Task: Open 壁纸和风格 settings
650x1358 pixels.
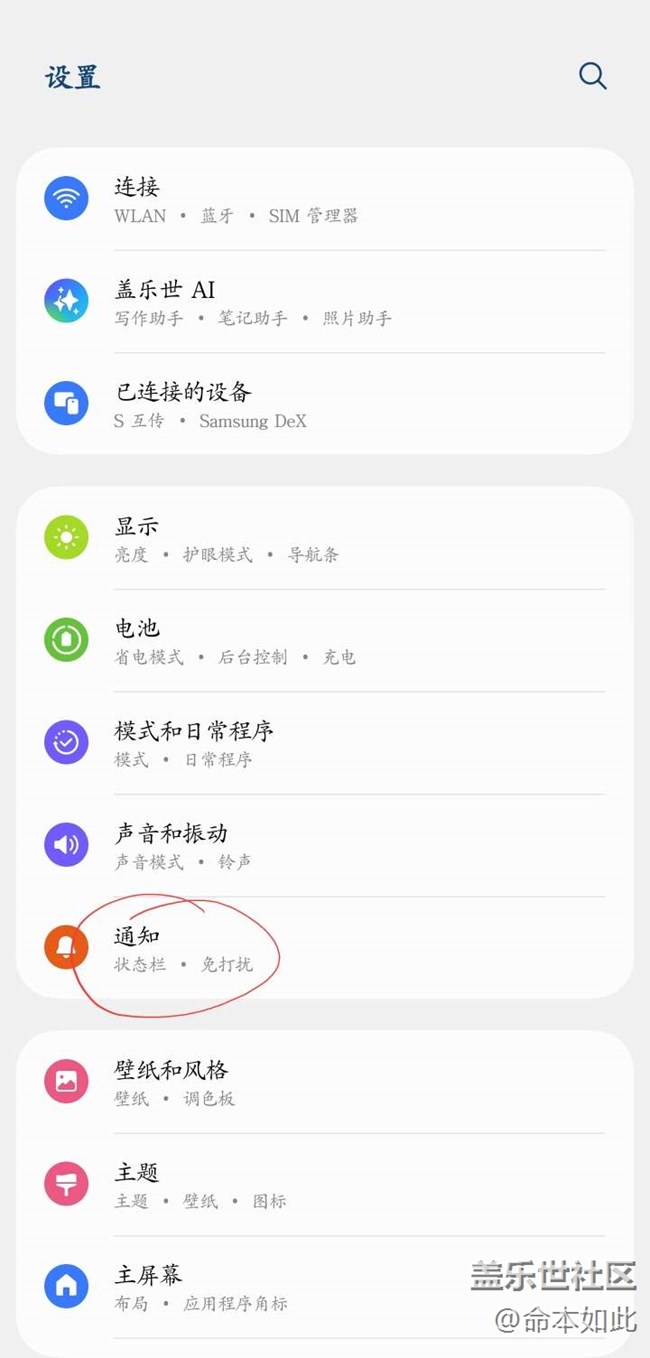Action: coord(325,1082)
